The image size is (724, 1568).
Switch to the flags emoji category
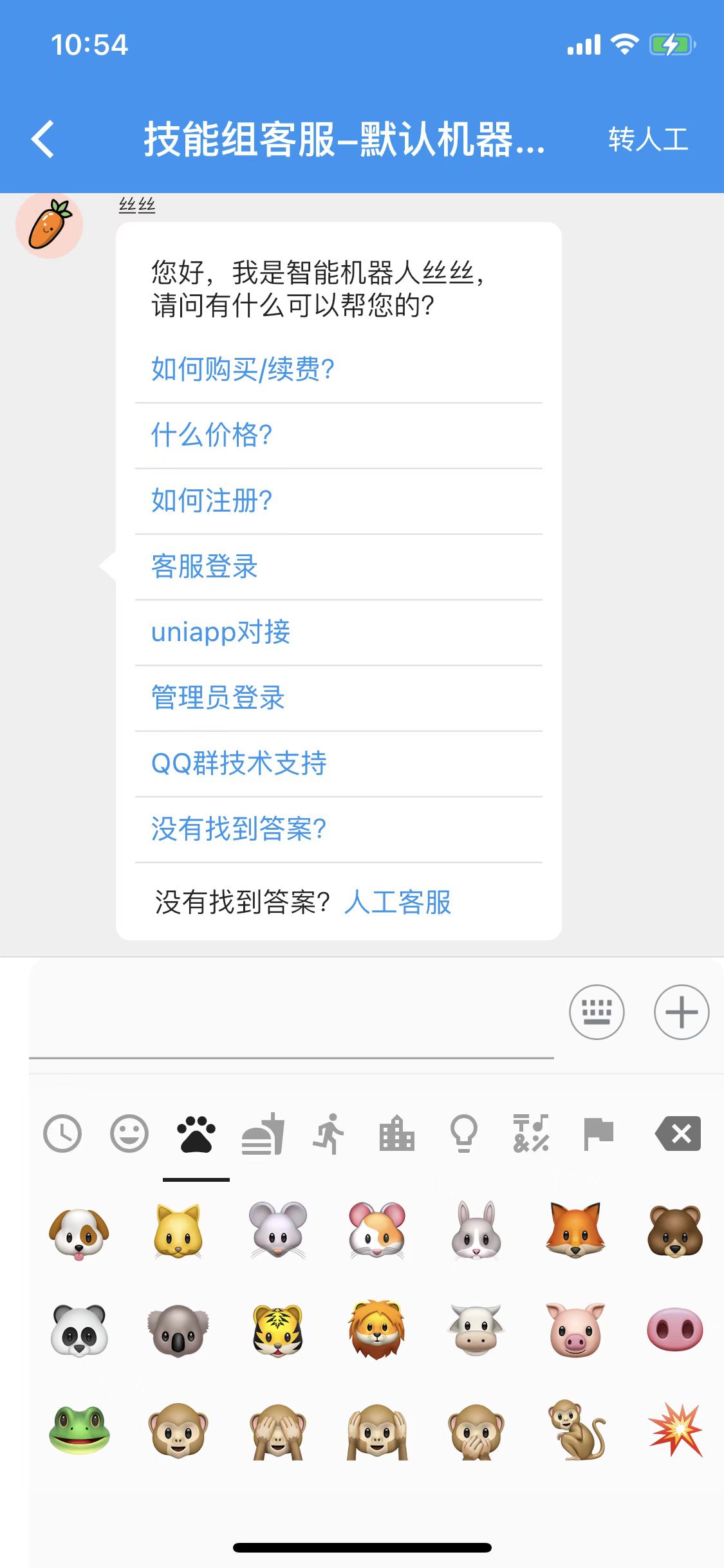coord(598,1134)
